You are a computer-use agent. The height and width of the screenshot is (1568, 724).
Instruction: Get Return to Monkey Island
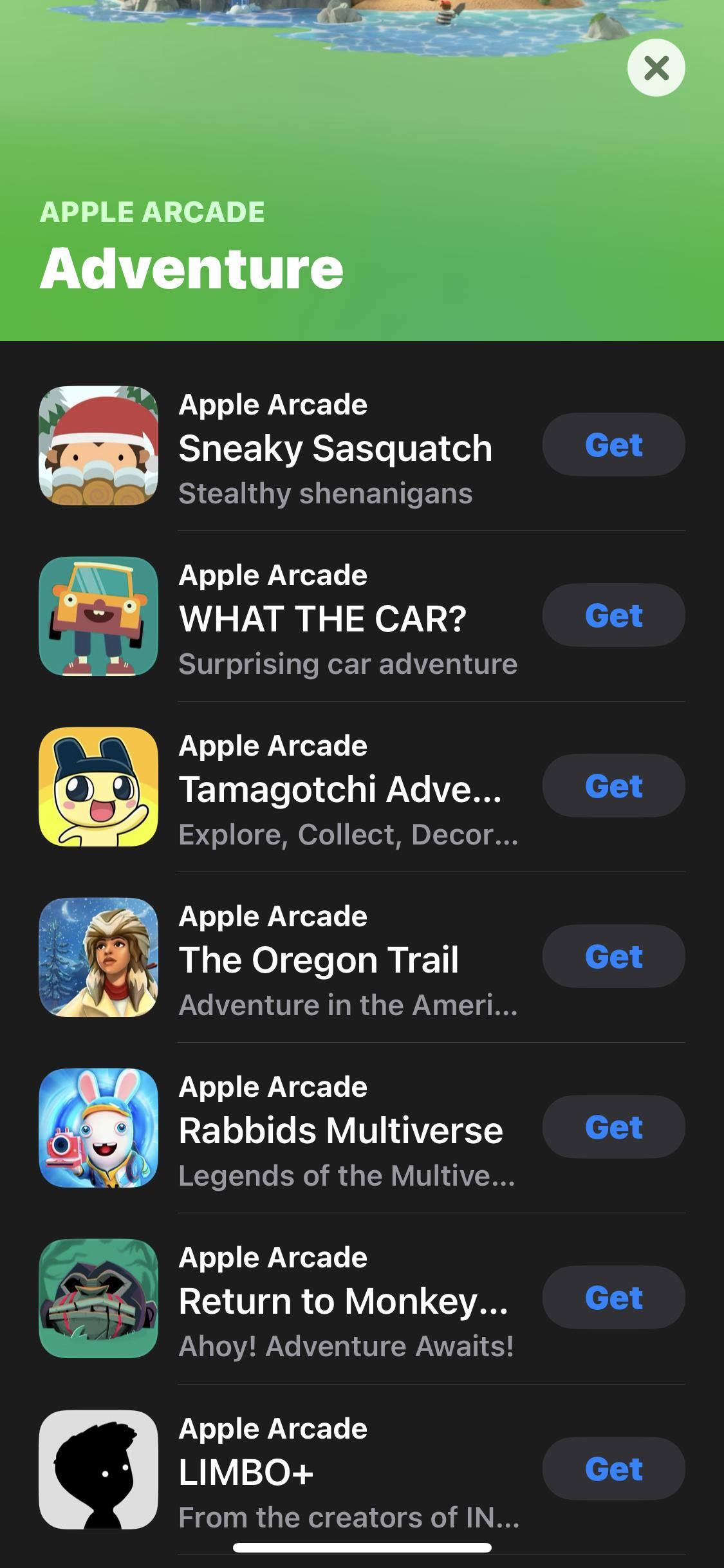coord(613,1298)
